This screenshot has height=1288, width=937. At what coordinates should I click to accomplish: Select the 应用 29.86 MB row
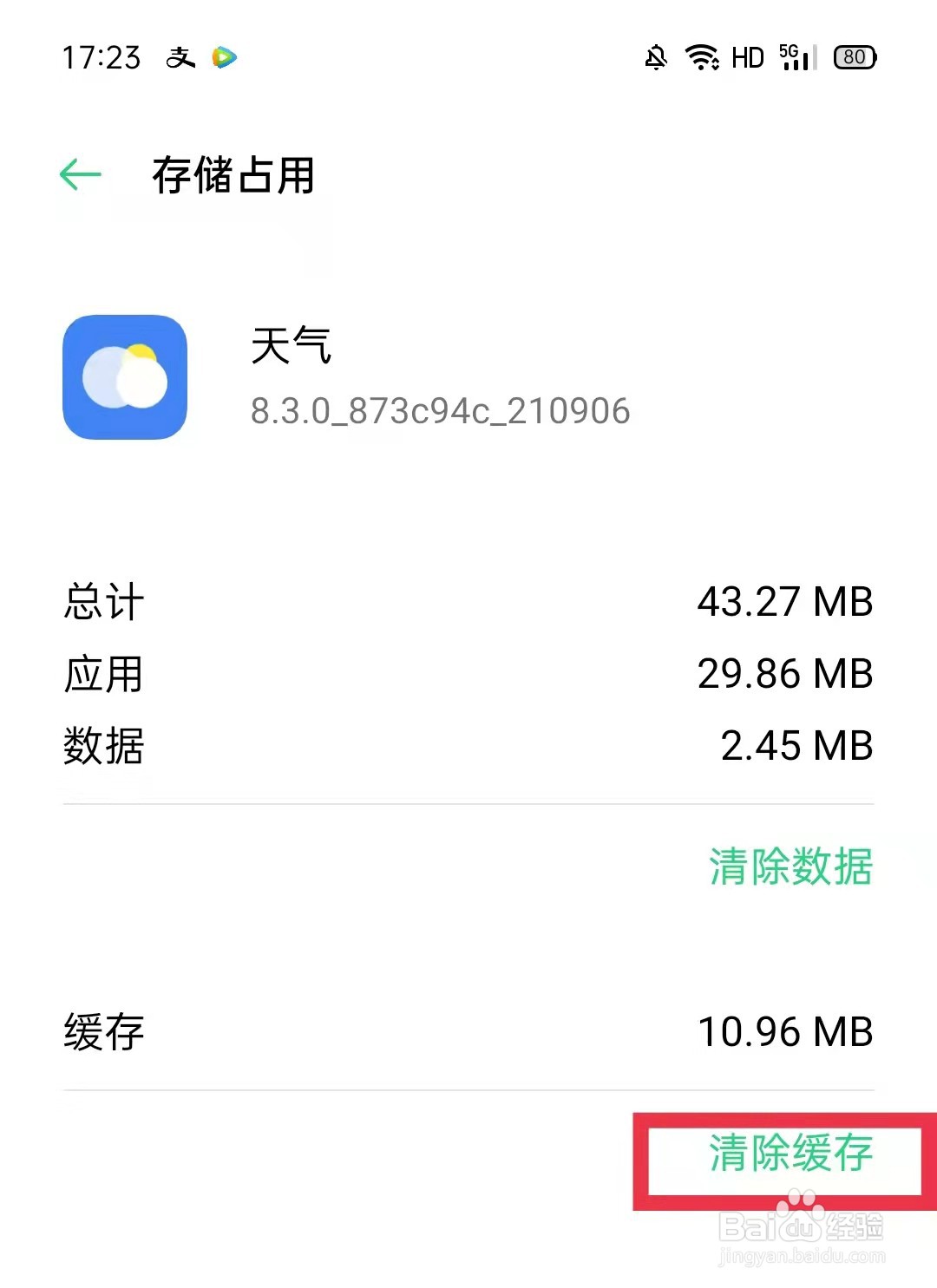coord(468,673)
